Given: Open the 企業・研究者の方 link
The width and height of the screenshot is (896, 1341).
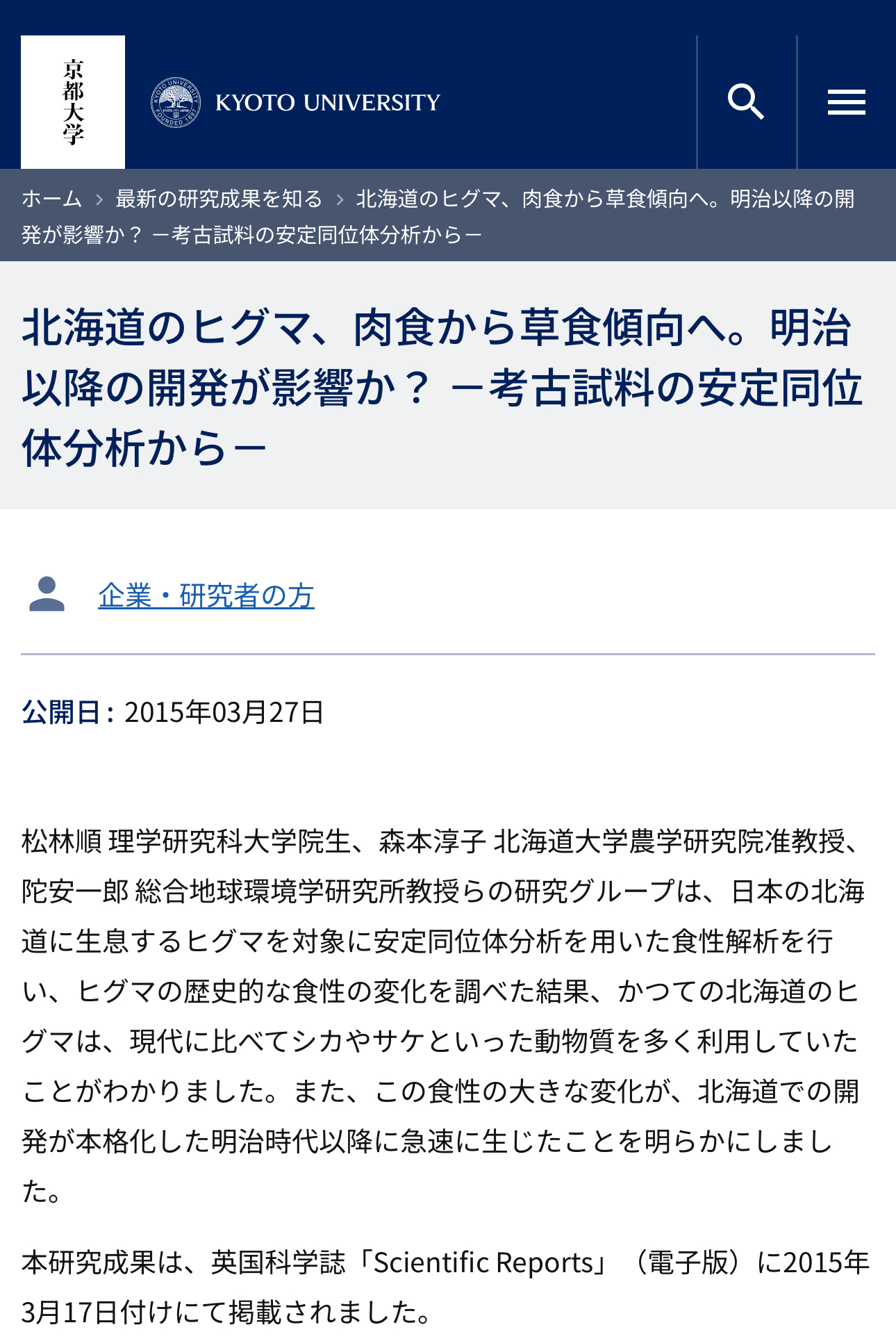Looking at the screenshot, I should click(206, 595).
